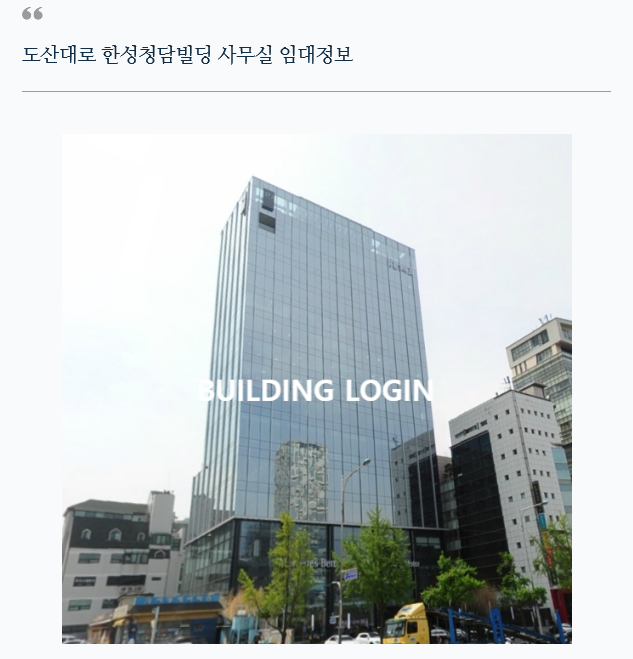Open the Hansung Cheongdam building photo
Image resolution: width=633 pixels, height=659 pixels.
316,388
